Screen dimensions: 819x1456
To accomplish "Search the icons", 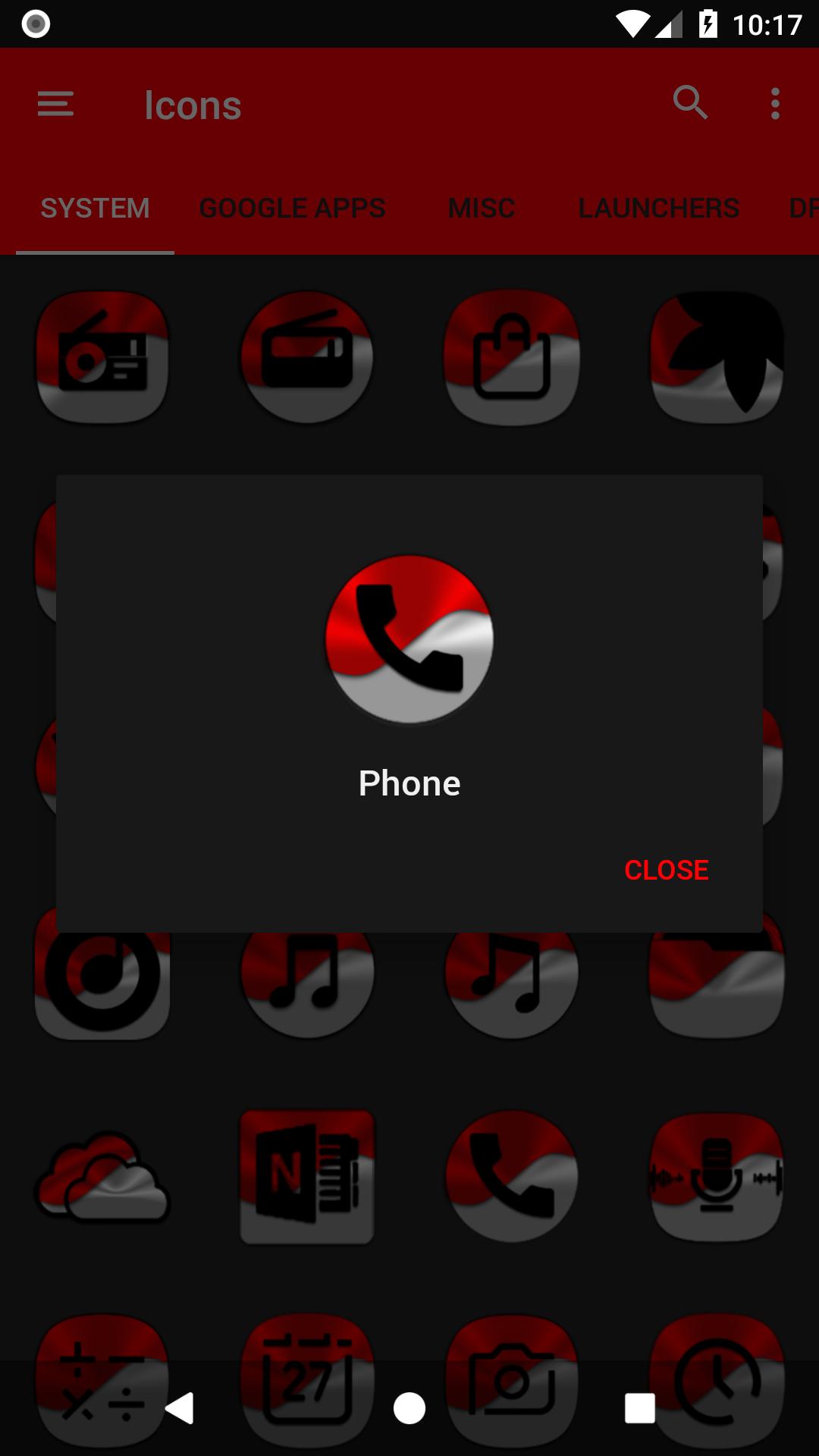I will point(690,103).
